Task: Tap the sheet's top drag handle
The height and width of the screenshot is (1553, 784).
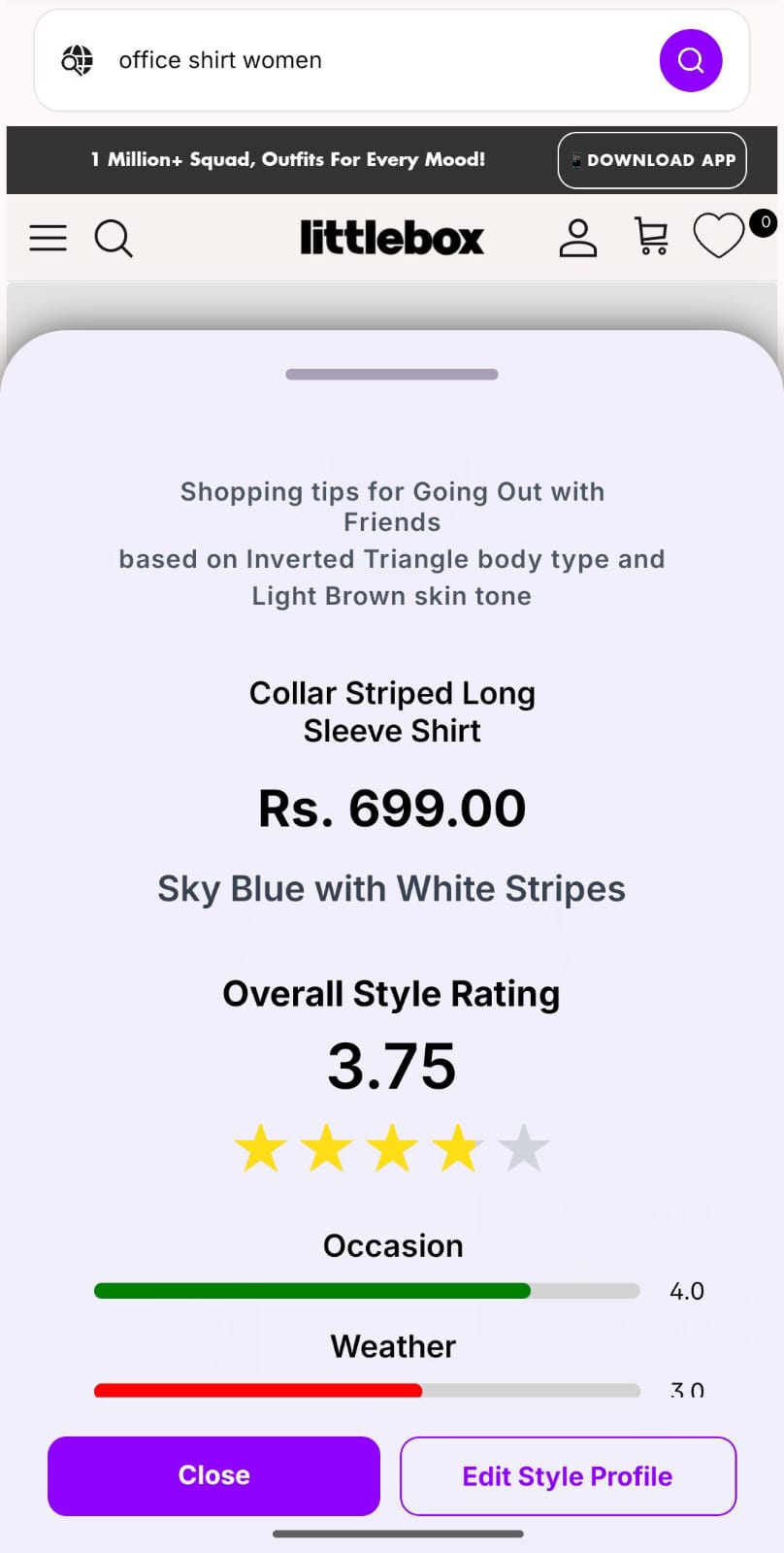Action: 392,375
